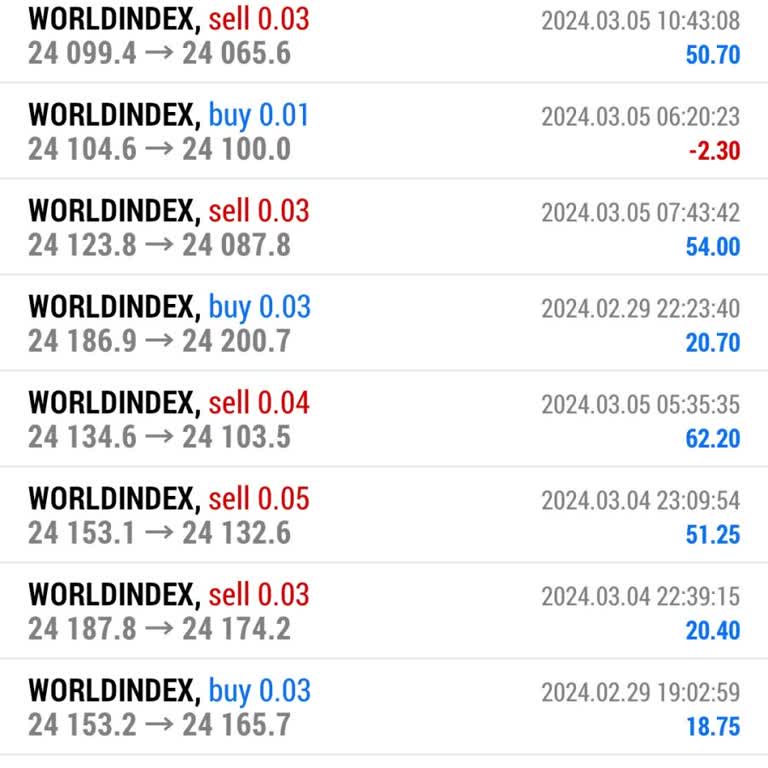Image resolution: width=768 pixels, height=768 pixels.
Task: Expand the sell 0.03 trade with 50.70 profit
Action: (384, 36)
